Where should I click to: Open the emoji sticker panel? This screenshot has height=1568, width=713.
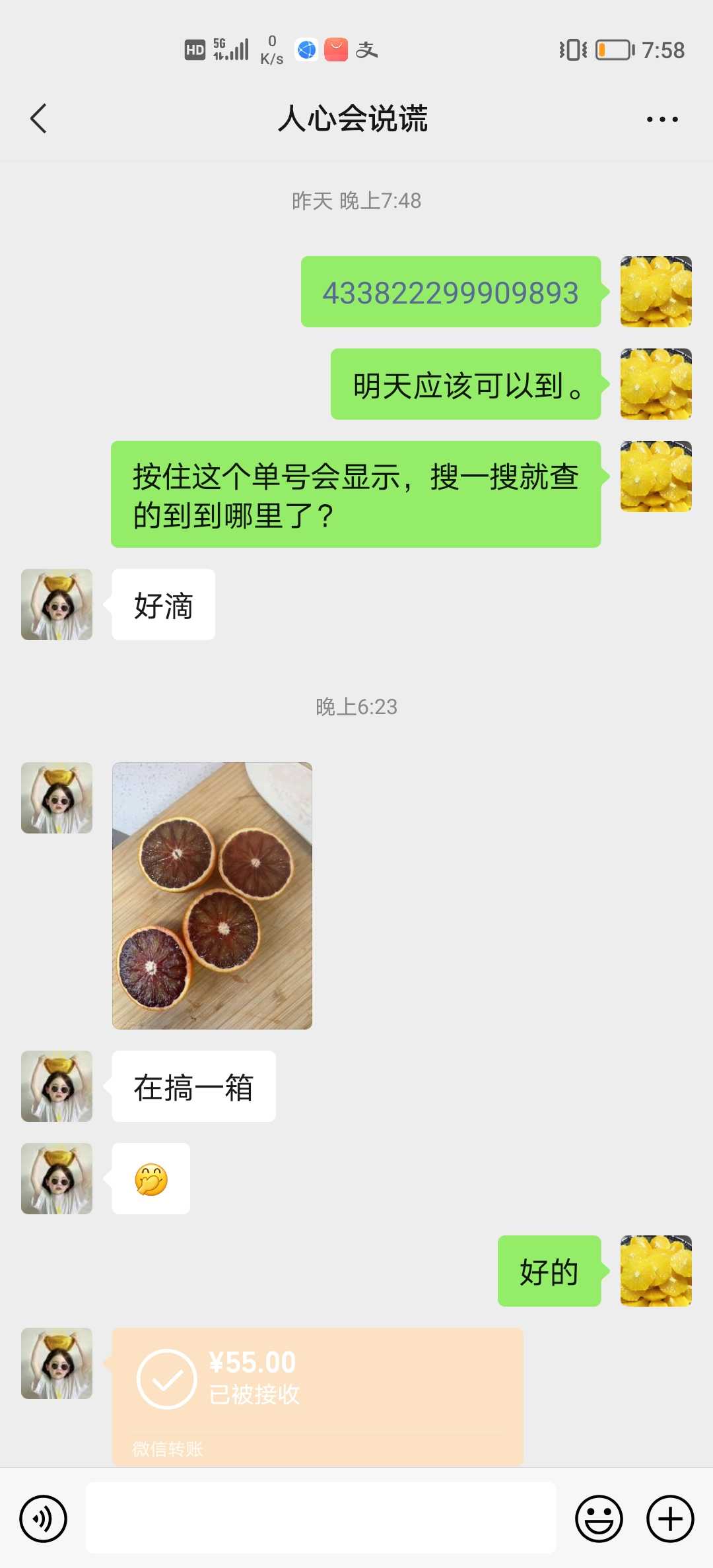tap(599, 1519)
